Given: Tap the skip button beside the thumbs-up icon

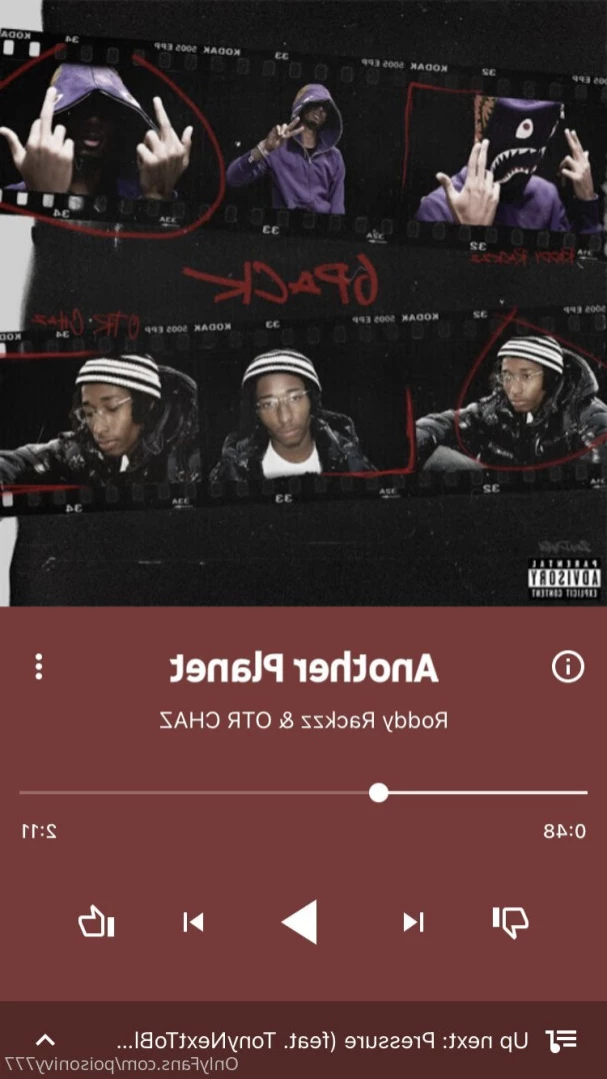Looking at the screenshot, I should click(193, 922).
